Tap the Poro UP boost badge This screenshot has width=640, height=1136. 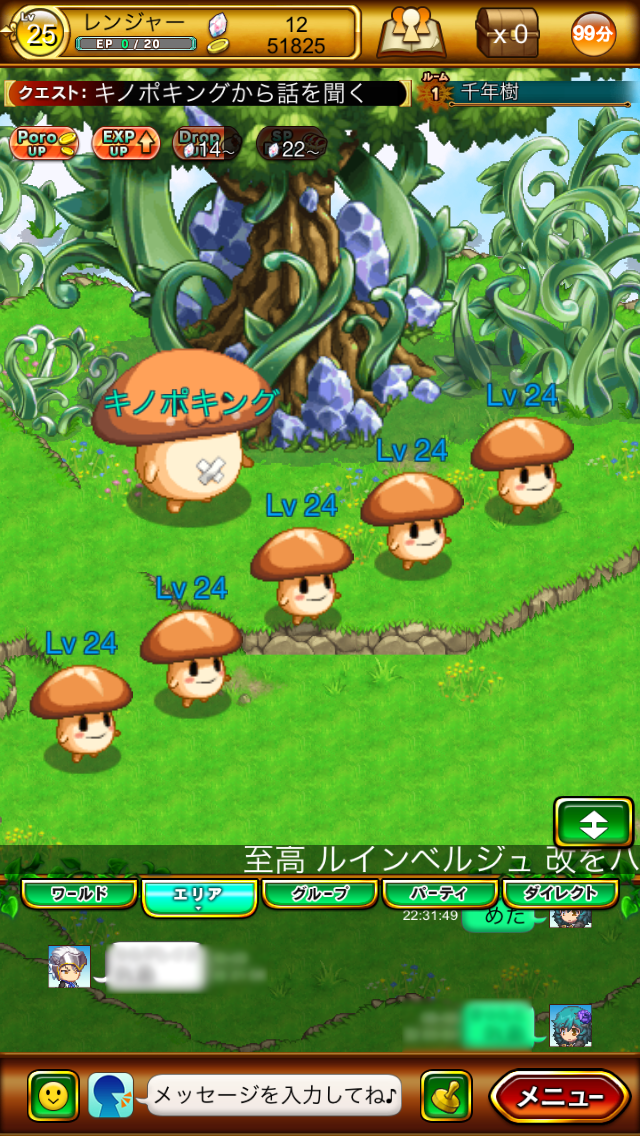44,142
